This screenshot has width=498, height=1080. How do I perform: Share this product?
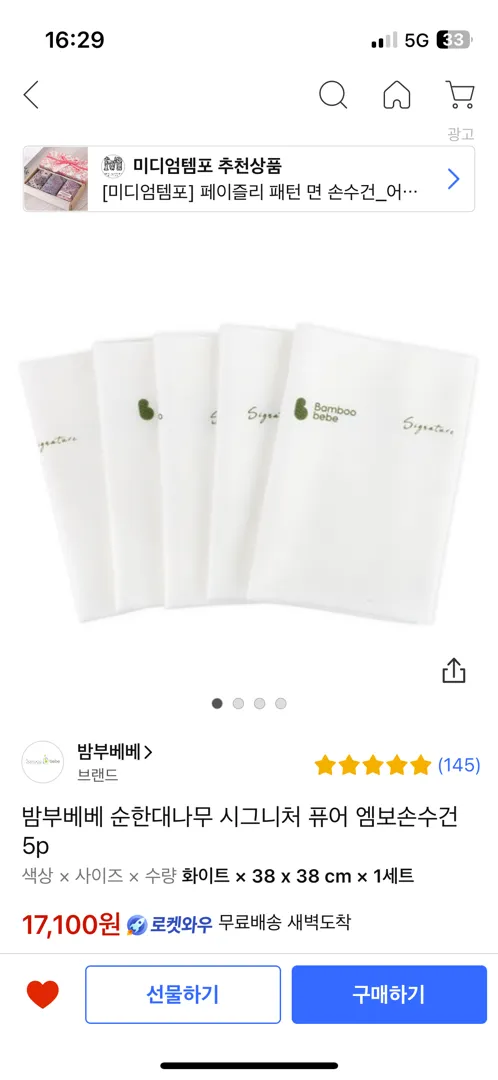(454, 669)
